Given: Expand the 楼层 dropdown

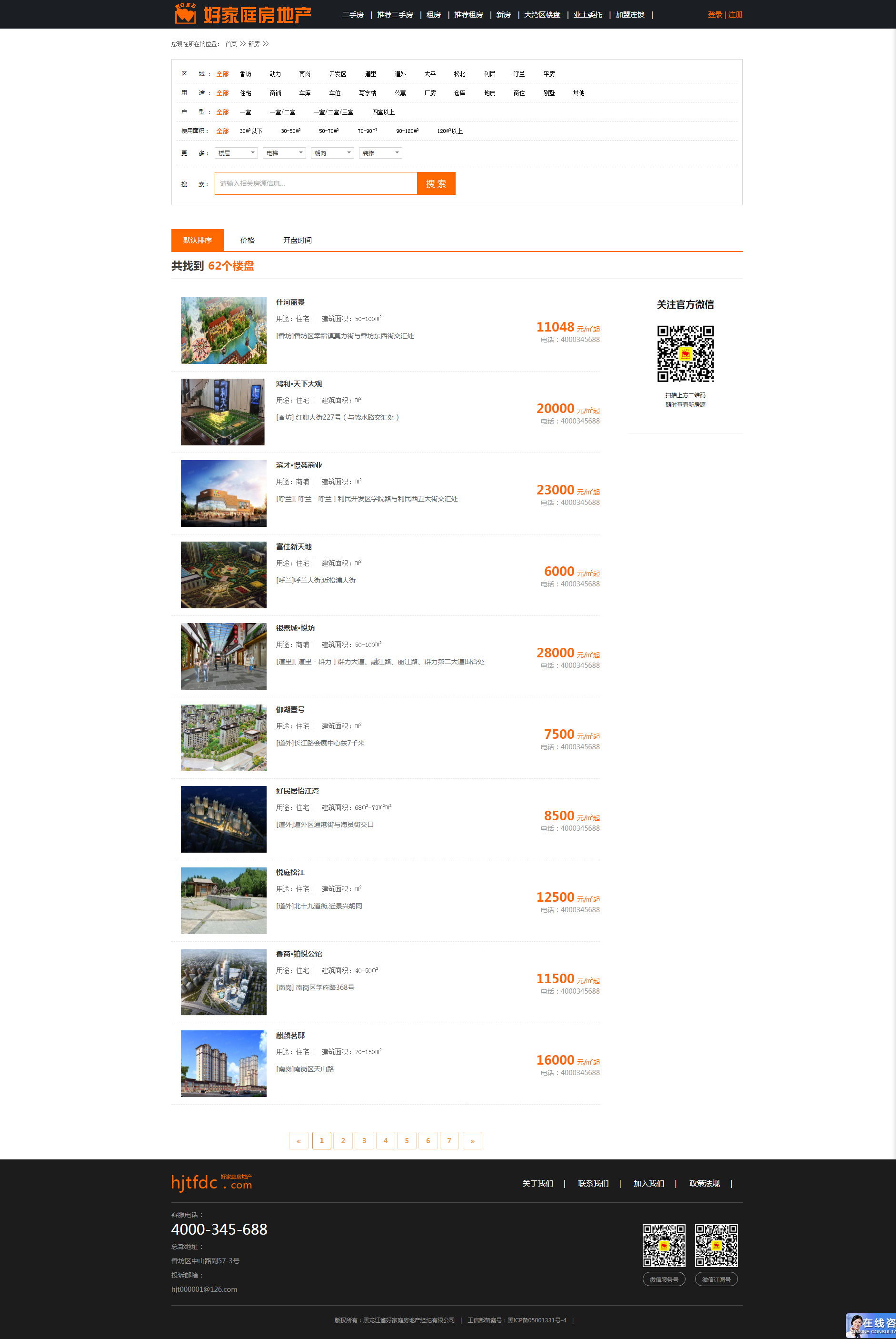Looking at the screenshot, I should click(236, 153).
